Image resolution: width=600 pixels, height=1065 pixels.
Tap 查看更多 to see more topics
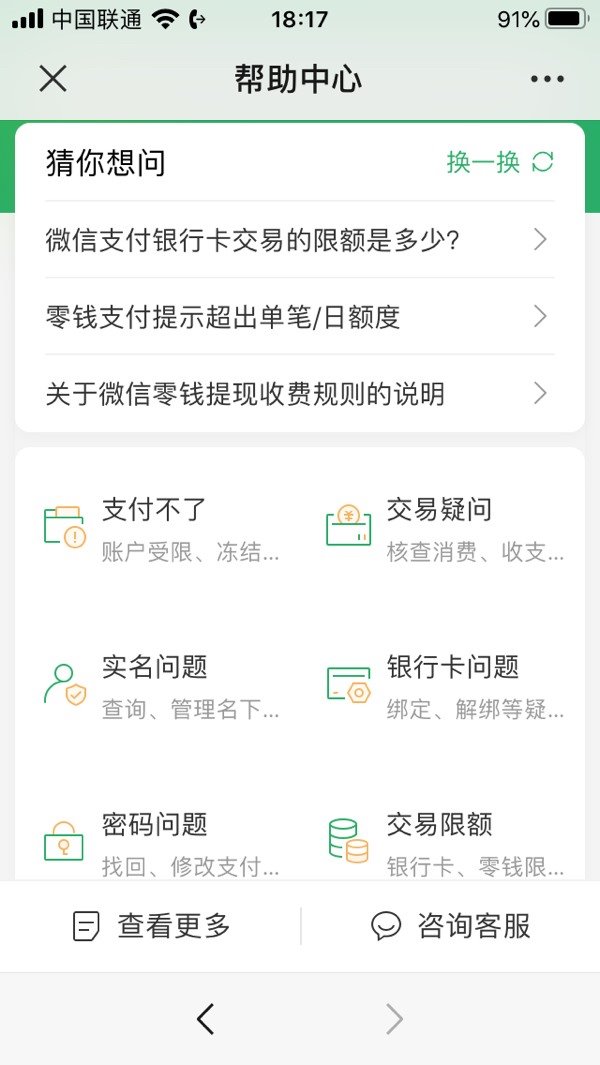point(152,926)
